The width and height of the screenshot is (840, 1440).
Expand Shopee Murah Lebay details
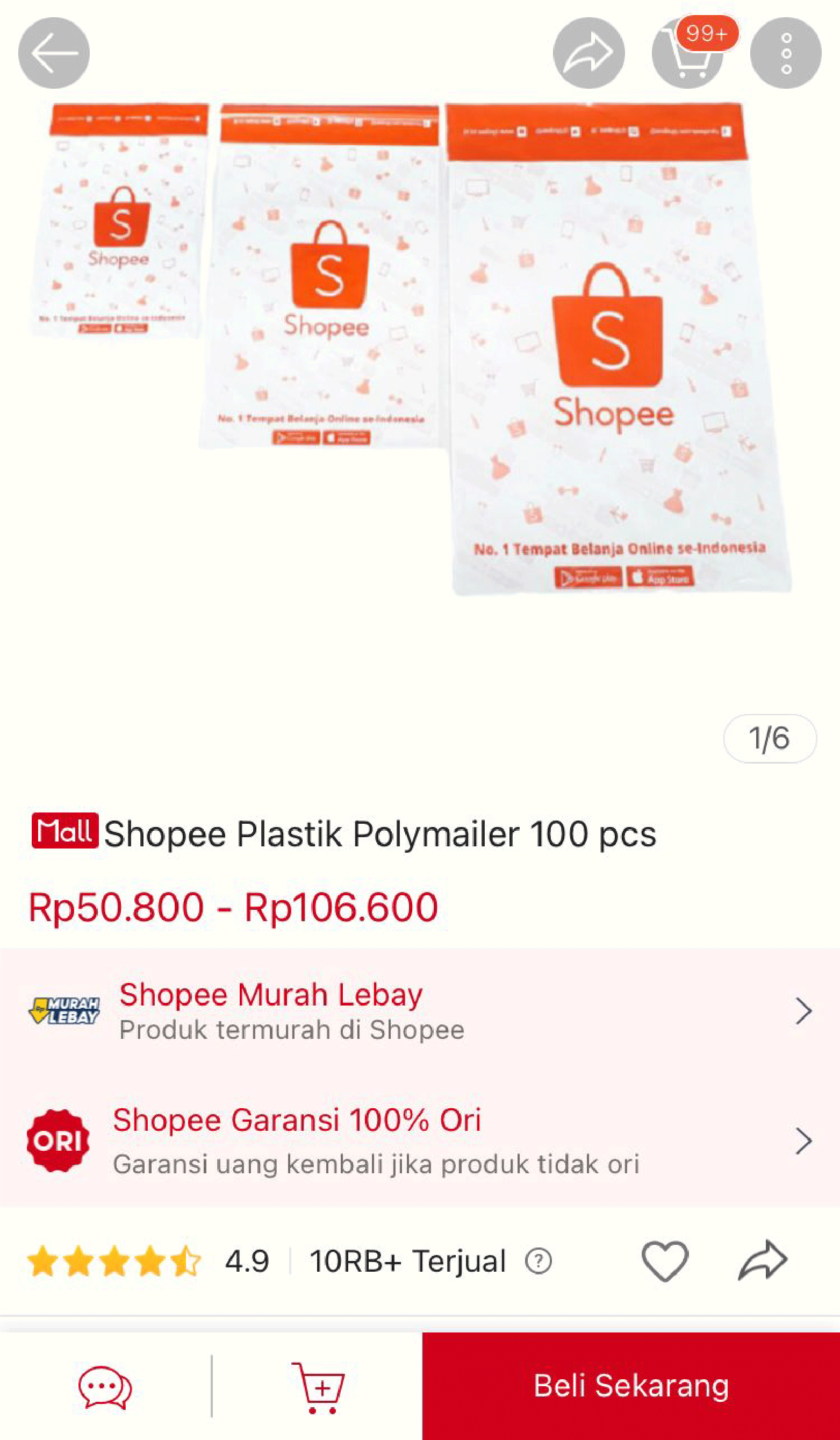[803, 1011]
